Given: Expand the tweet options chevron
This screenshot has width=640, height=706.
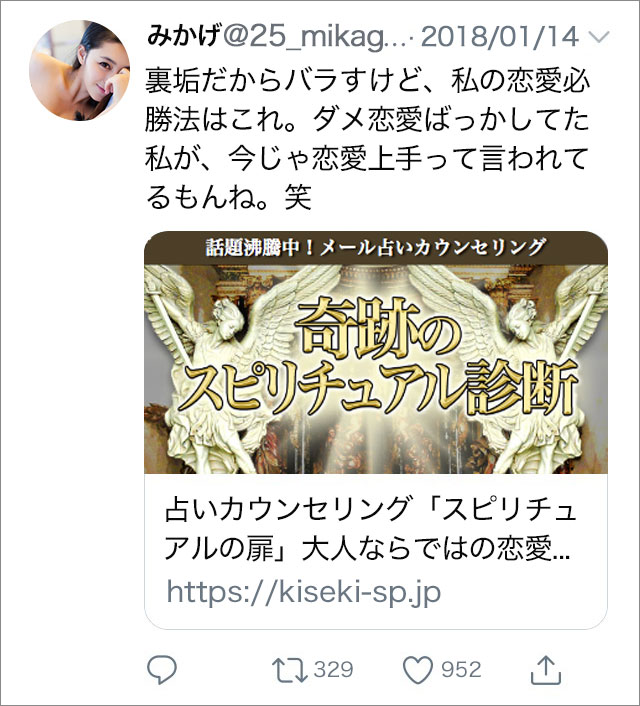Looking at the screenshot, I should tap(601, 38).
